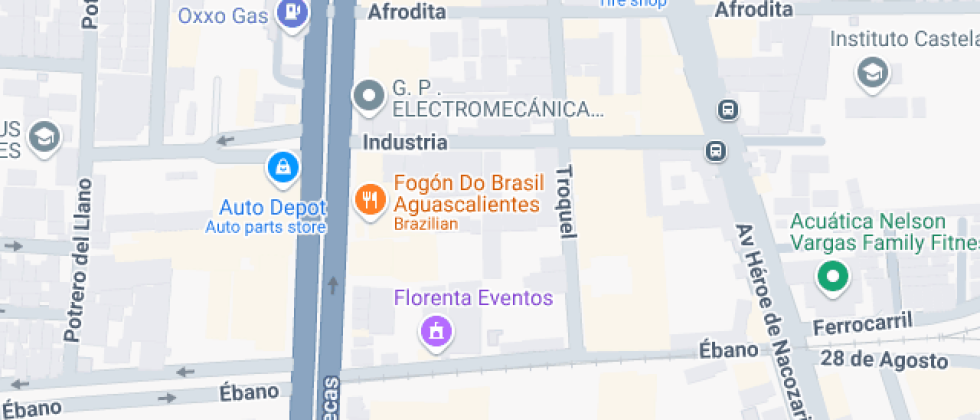The image size is (980, 420).
Task: Open the Instituto Castela school marker
Action: [872, 72]
